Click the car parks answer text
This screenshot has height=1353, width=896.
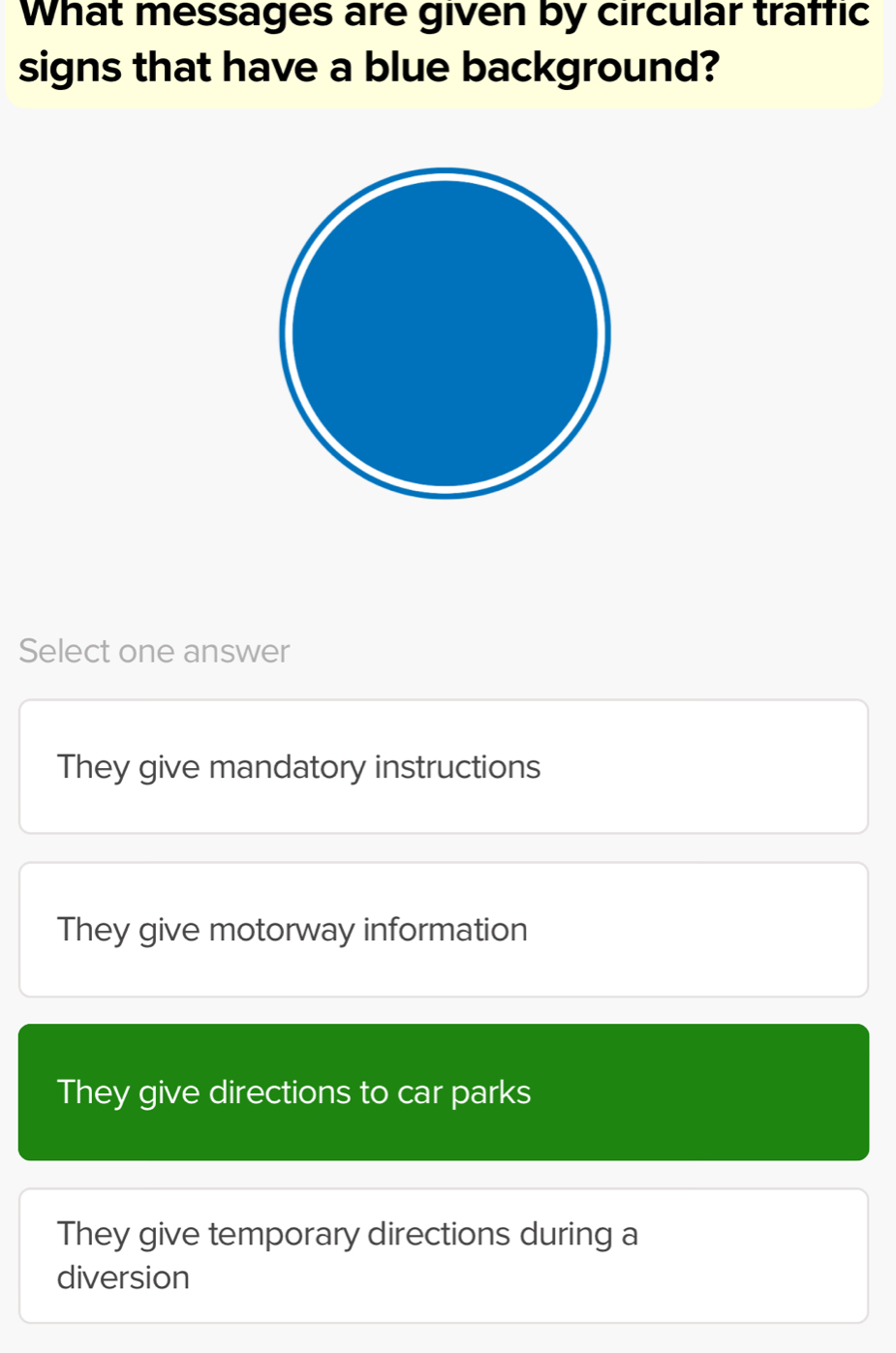(x=294, y=1092)
